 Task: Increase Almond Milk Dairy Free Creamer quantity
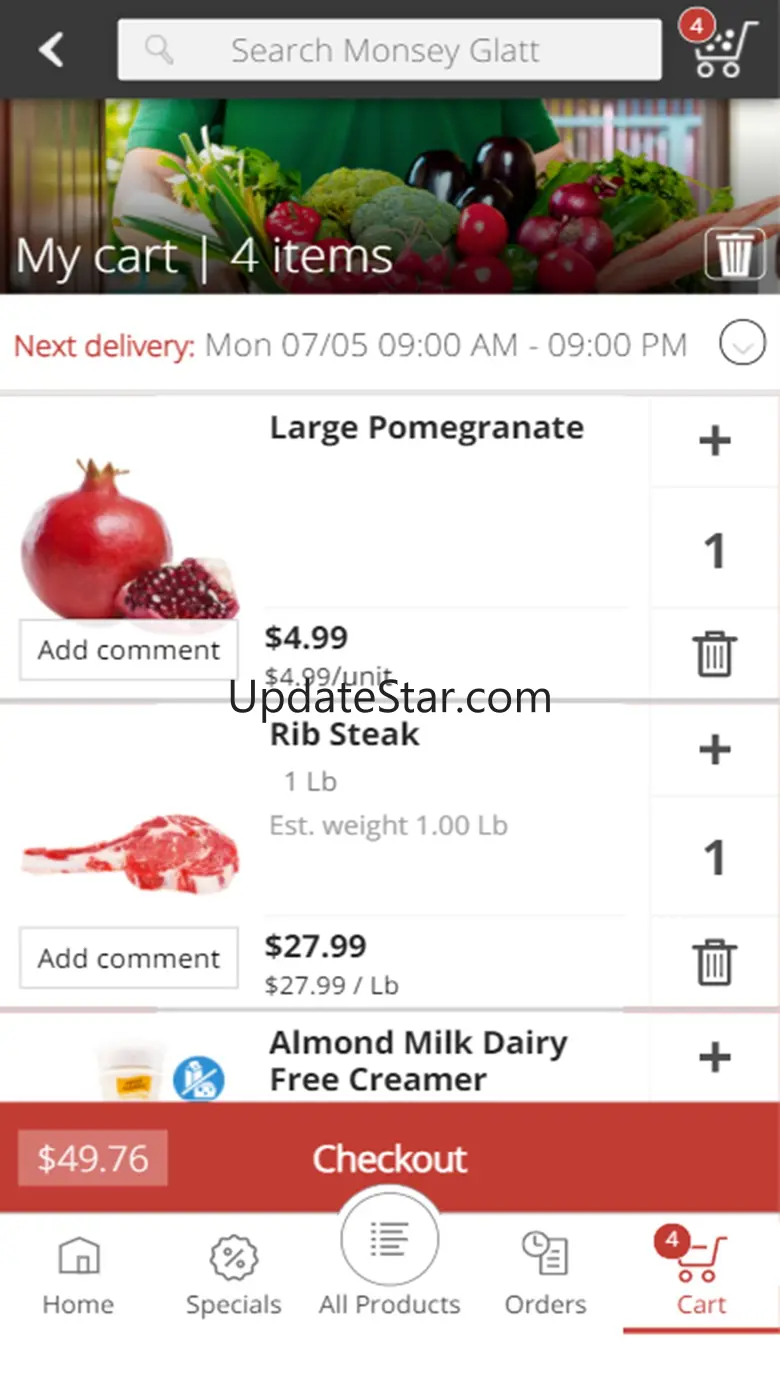(714, 1057)
